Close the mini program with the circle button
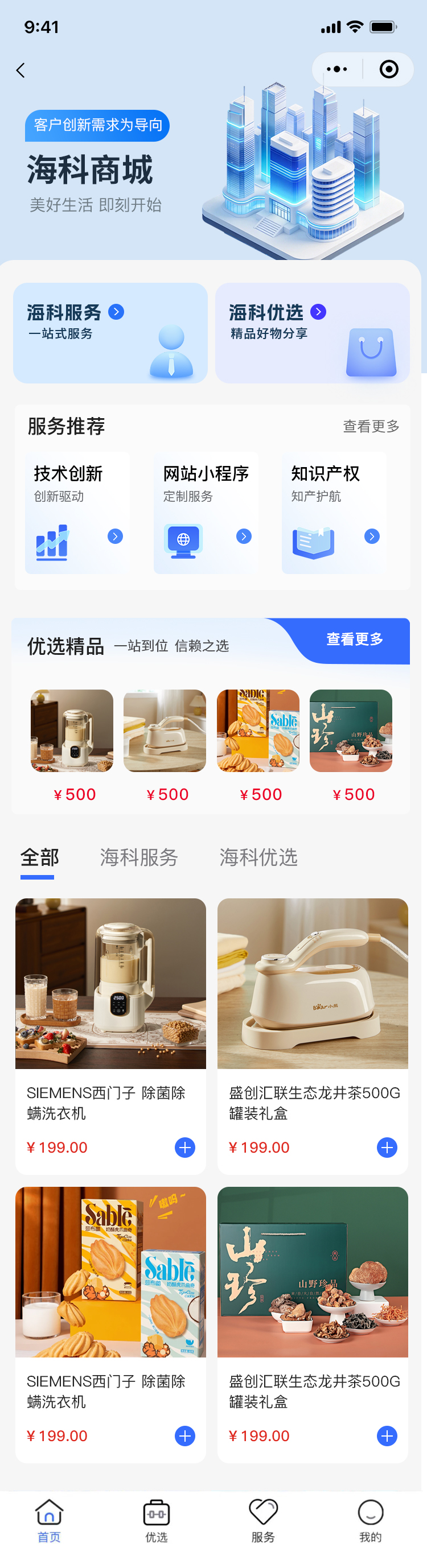 (x=389, y=69)
